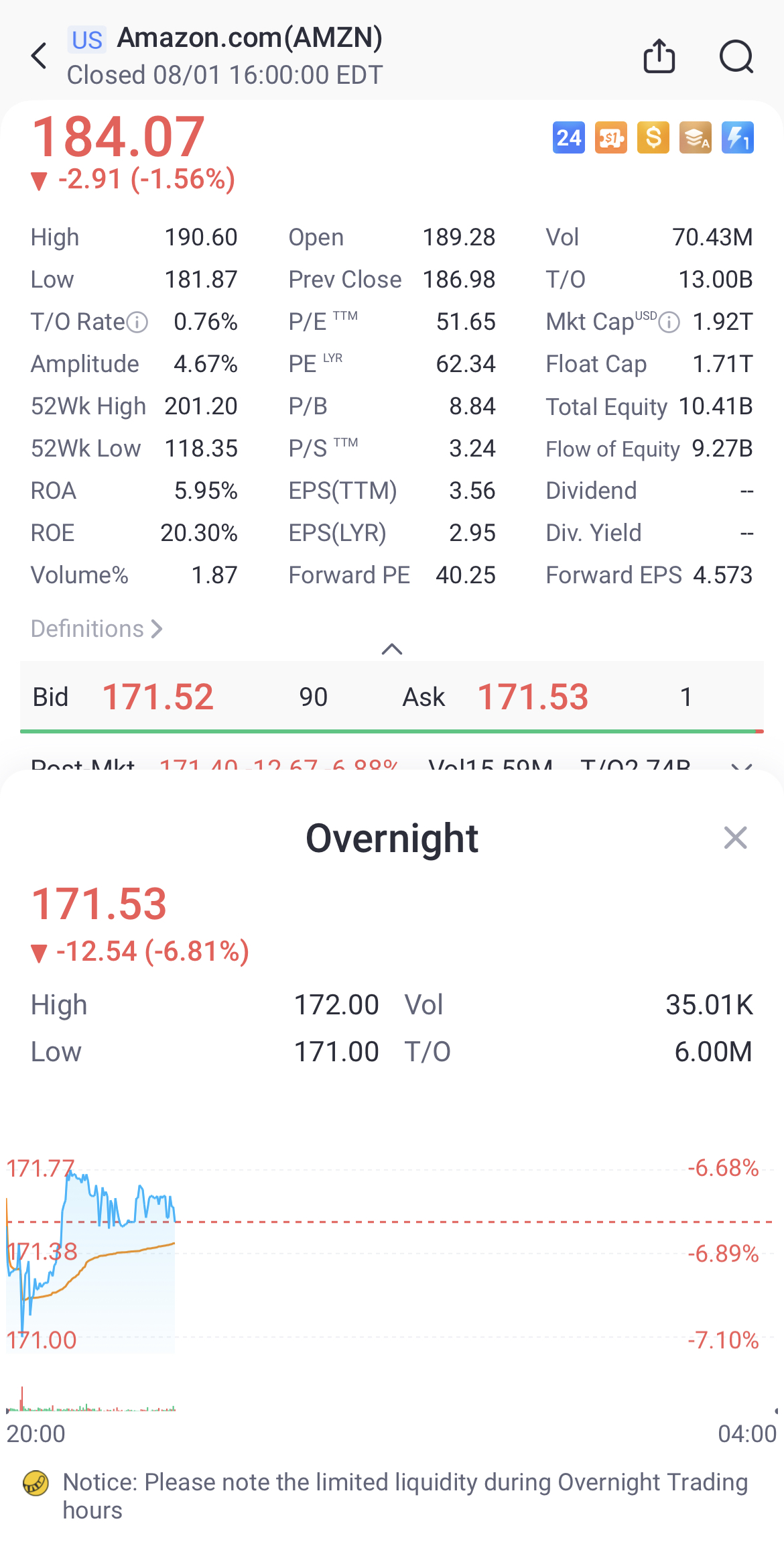Tap the yellow dollar coin badge

(653, 138)
